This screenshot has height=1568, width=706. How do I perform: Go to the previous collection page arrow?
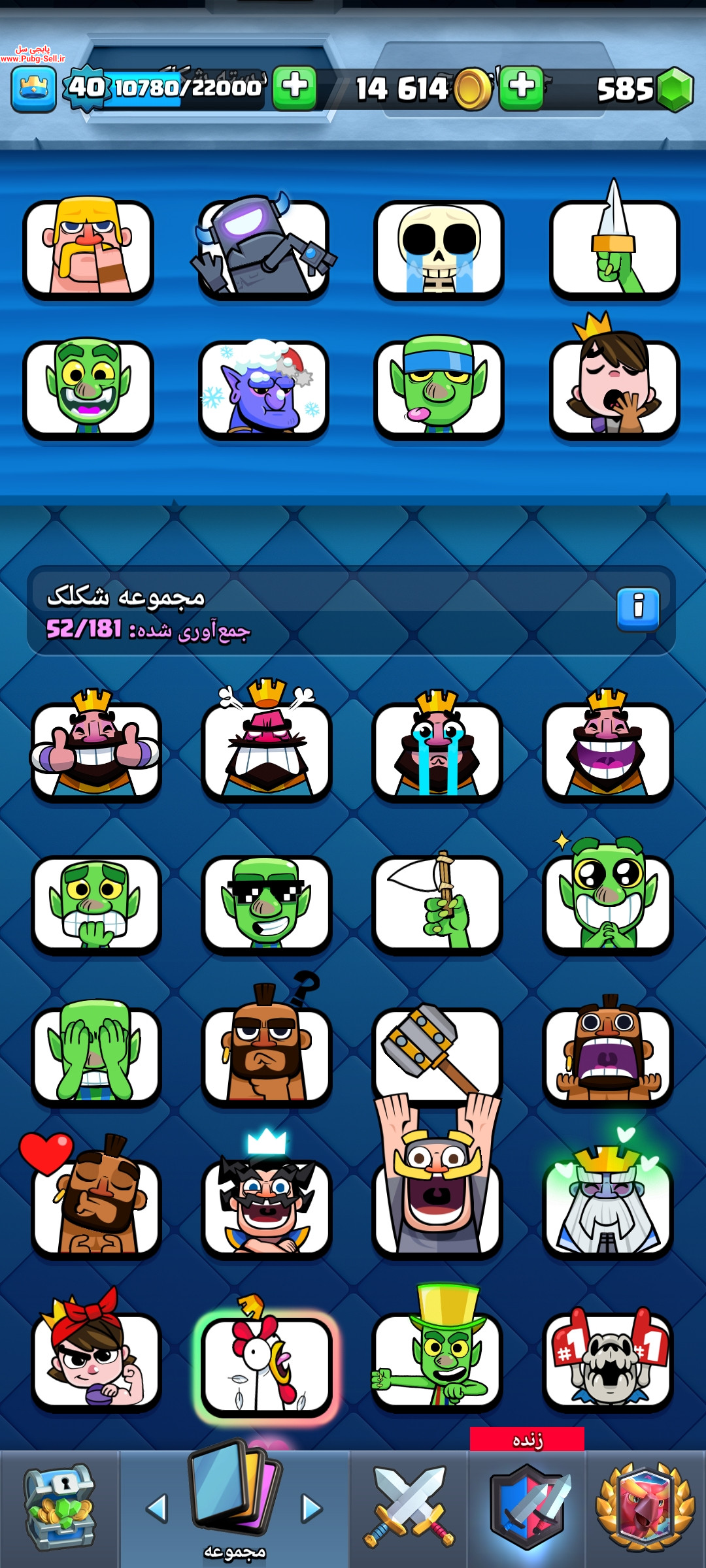coord(157,1509)
